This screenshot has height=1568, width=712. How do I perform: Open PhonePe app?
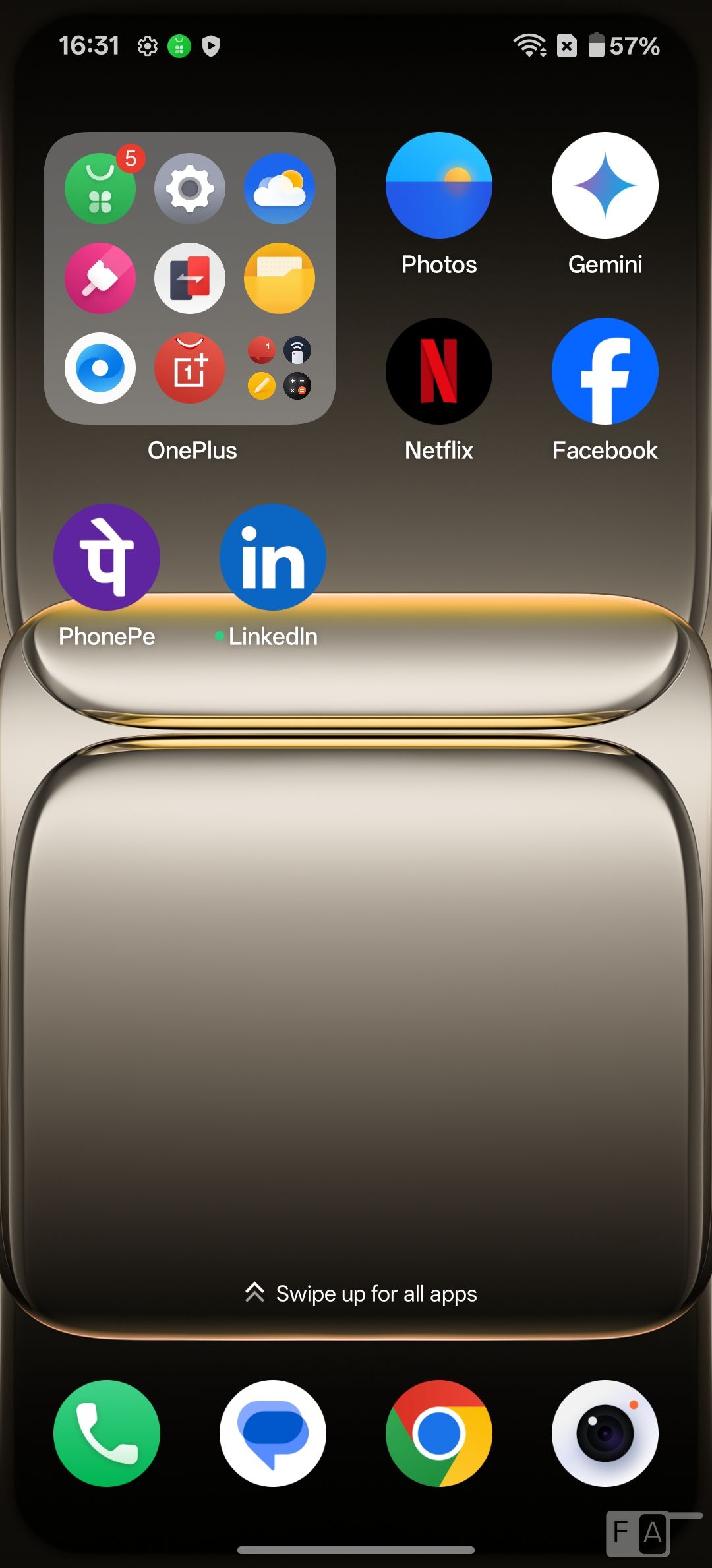point(107,557)
